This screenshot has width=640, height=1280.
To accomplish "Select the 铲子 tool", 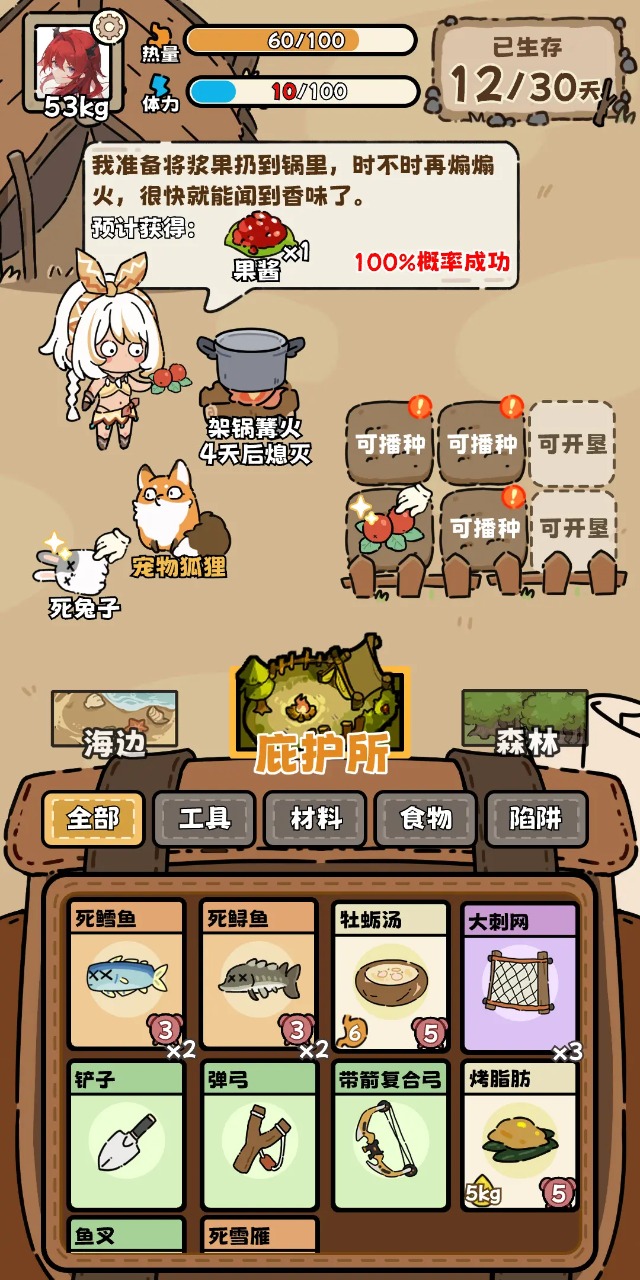I will 126,1134.
